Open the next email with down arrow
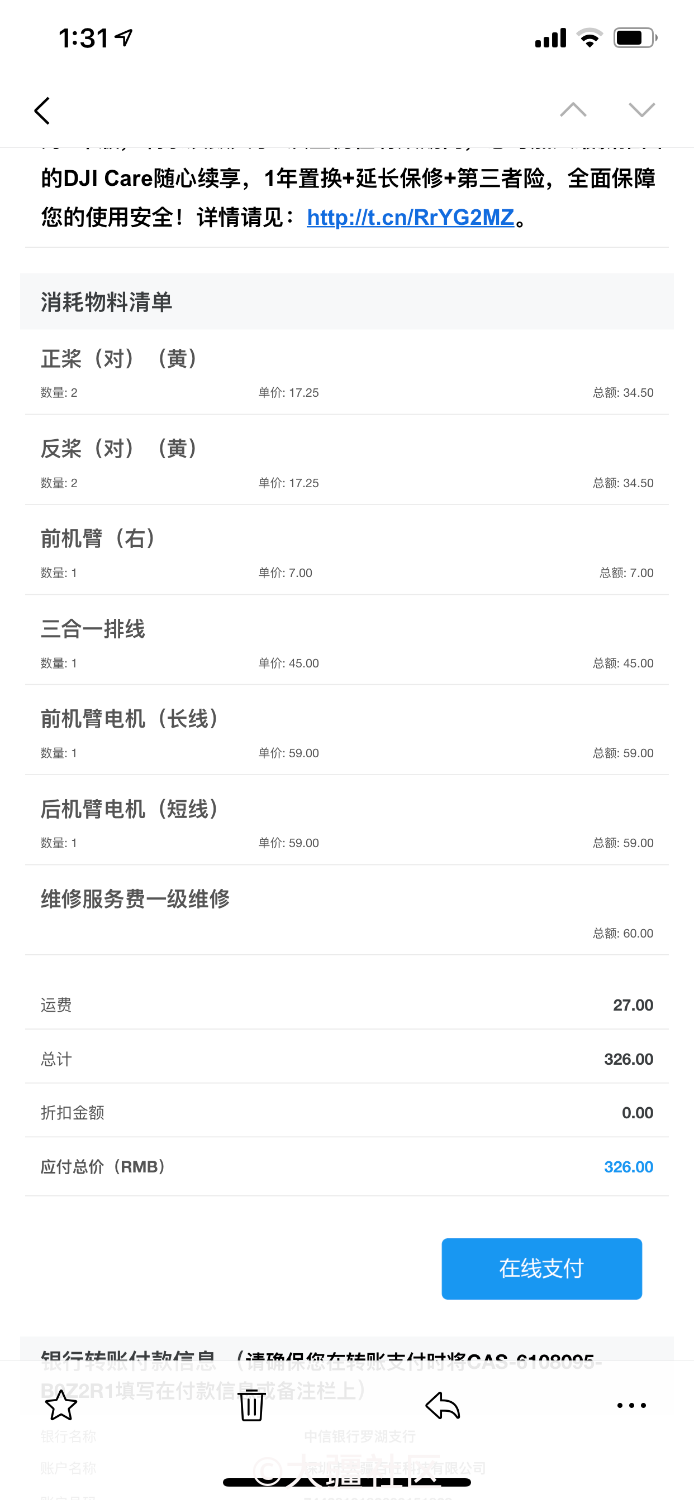The width and height of the screenshot is (694, 1500). [x=641, y=110]
